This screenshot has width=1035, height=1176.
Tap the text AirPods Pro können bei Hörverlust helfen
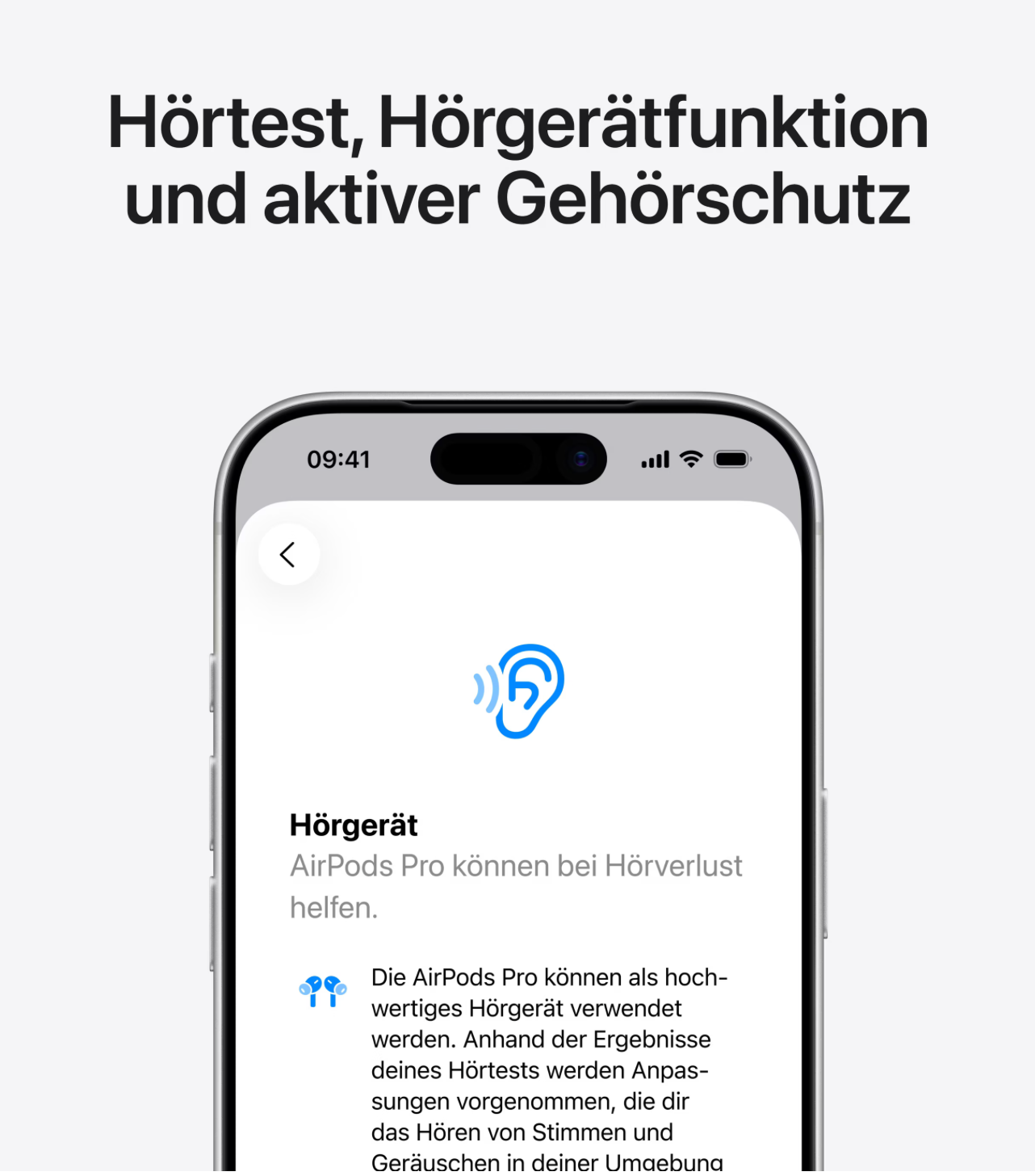click(516, 884)
